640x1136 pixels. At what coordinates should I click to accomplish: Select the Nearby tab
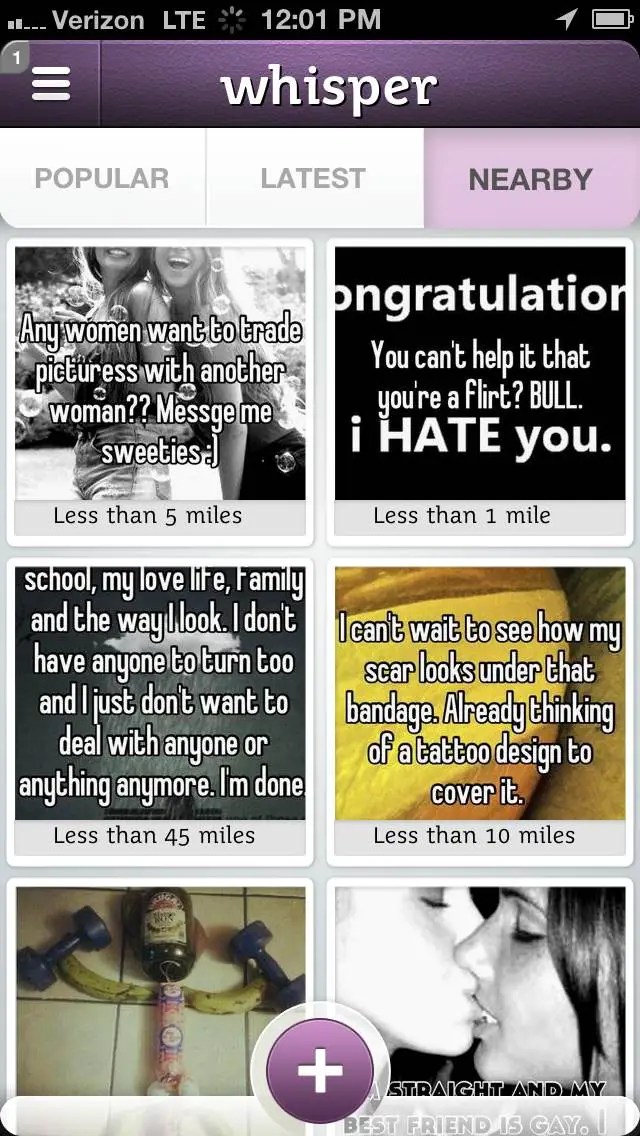[x=531, y=179]
